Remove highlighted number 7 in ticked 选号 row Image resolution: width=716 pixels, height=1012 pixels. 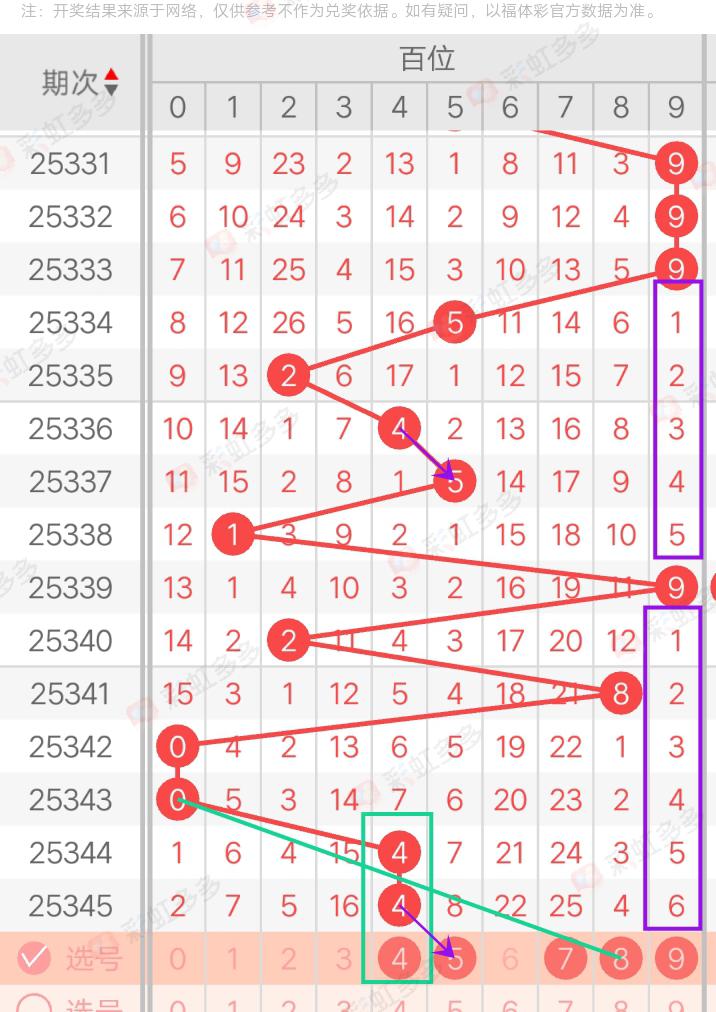coord(566,959)
